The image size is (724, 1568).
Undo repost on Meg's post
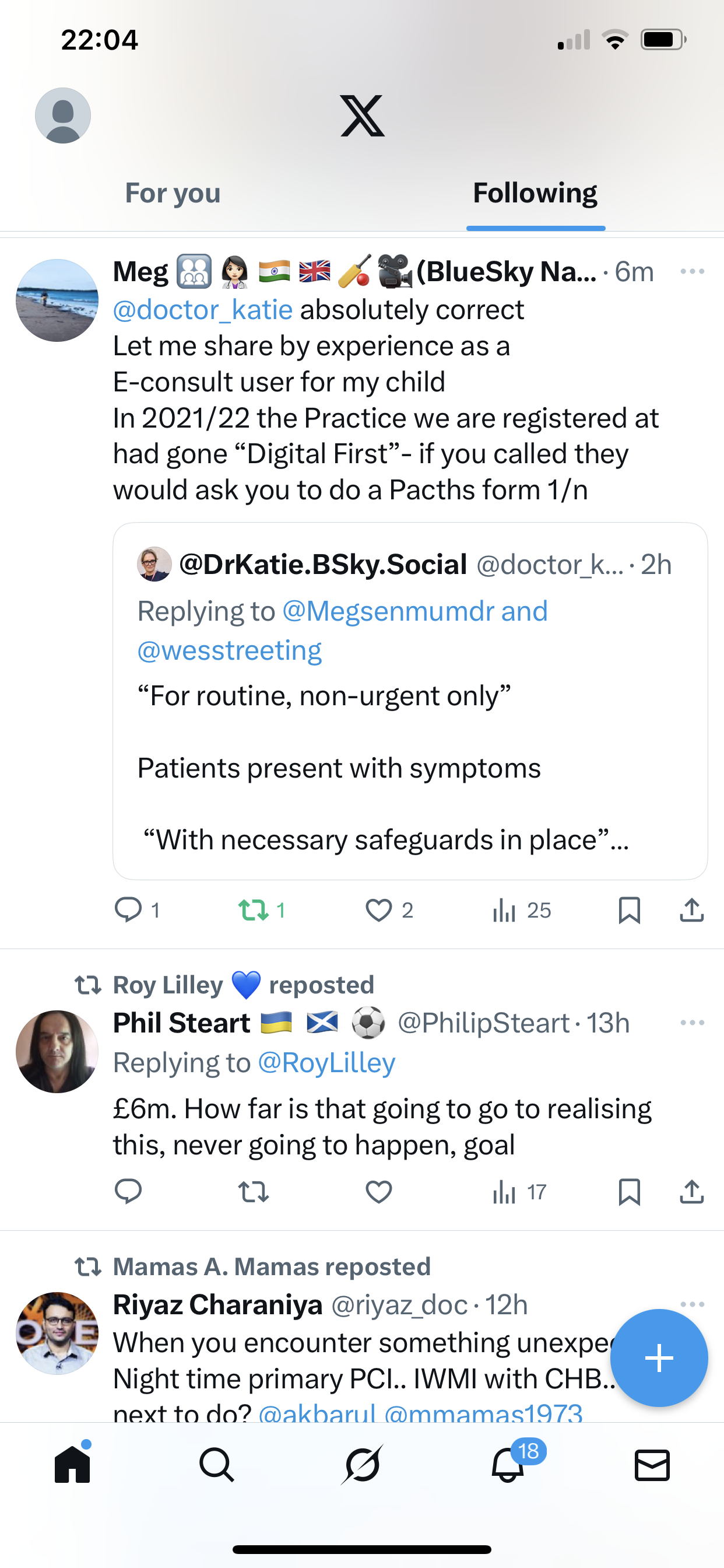pos(253,910)
